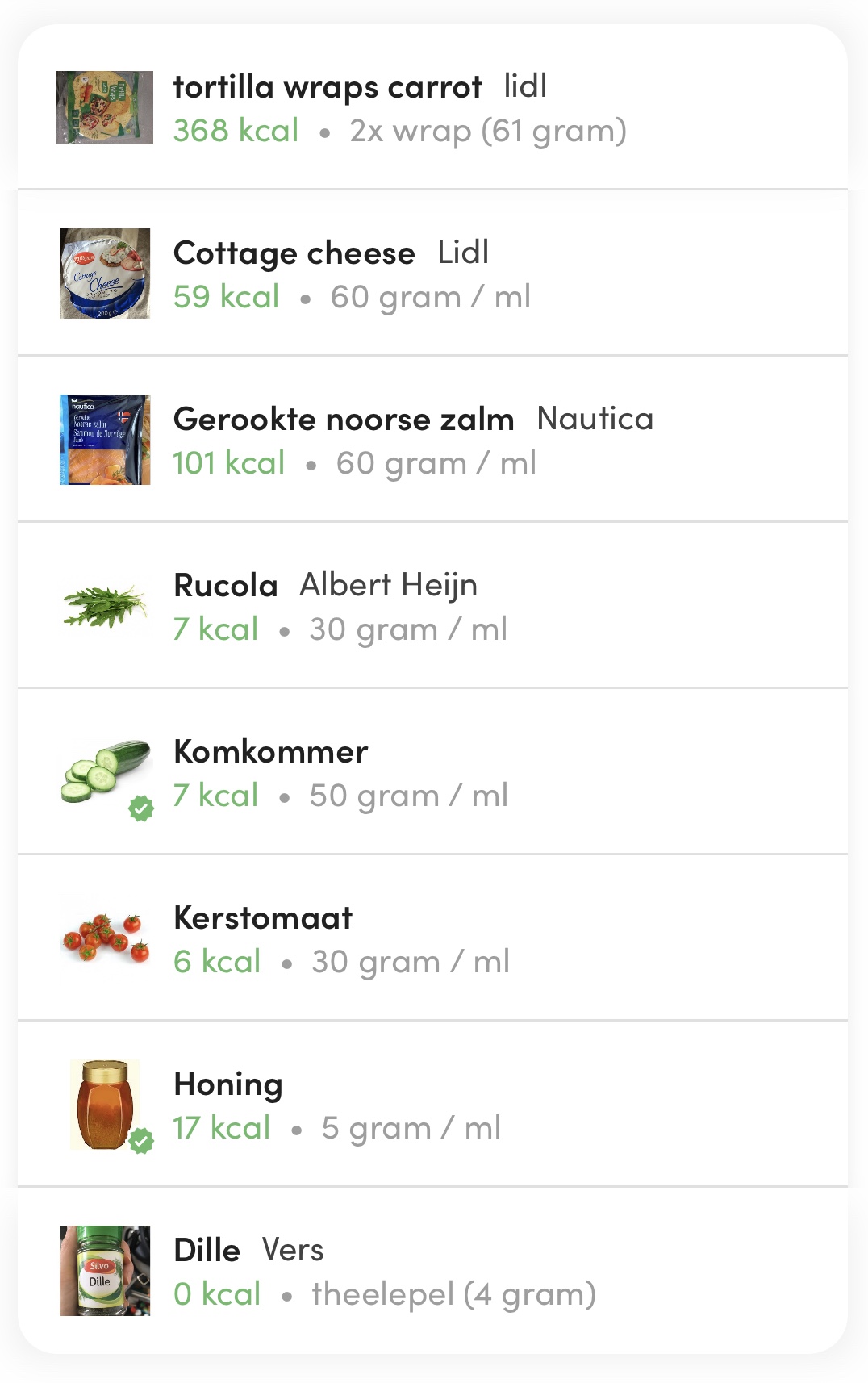Select the Kerstomaat row
Viewport: 868px width, 1383px height.
point(432,939)
